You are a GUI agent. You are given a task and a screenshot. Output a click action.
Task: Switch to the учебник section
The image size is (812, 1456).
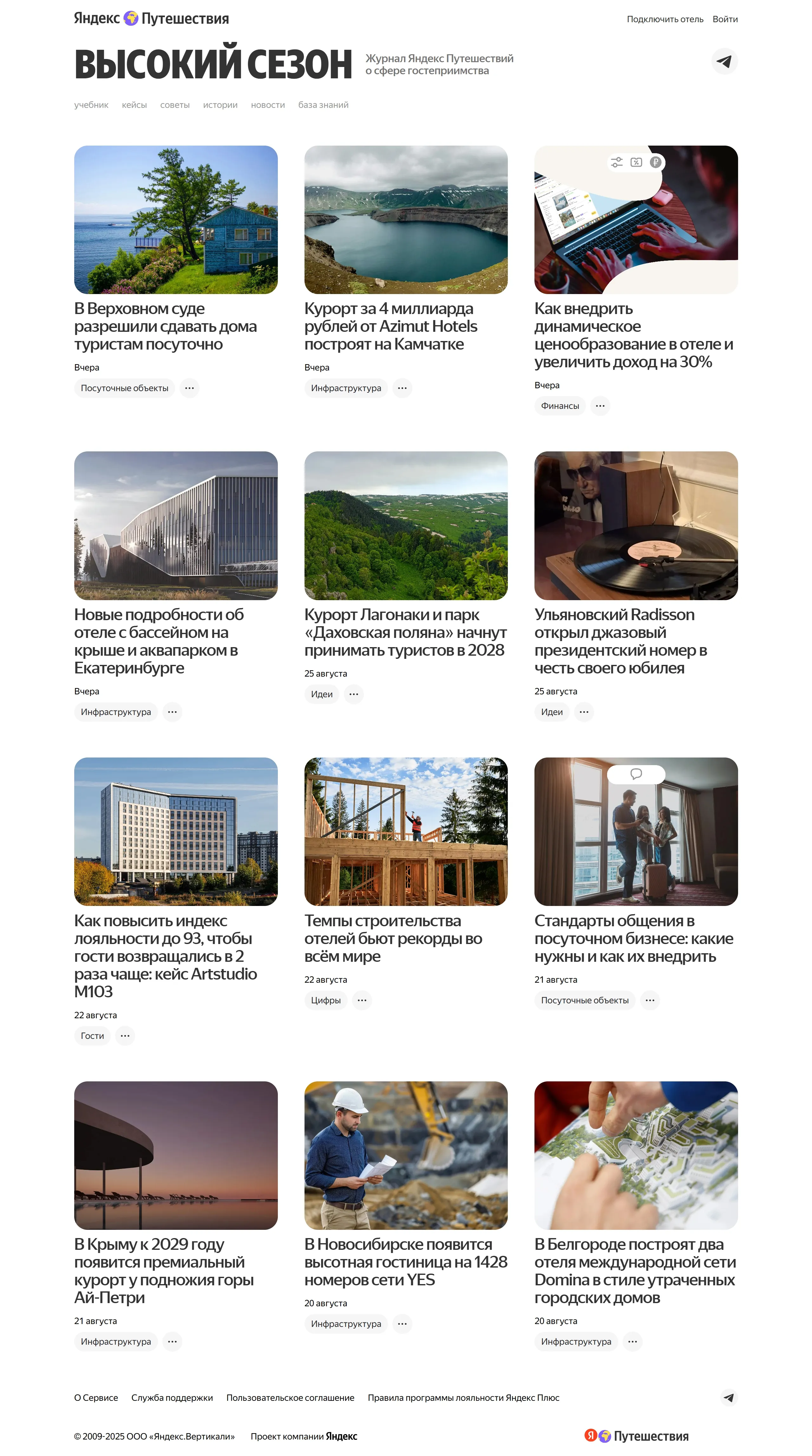click(x=91, y=105)
